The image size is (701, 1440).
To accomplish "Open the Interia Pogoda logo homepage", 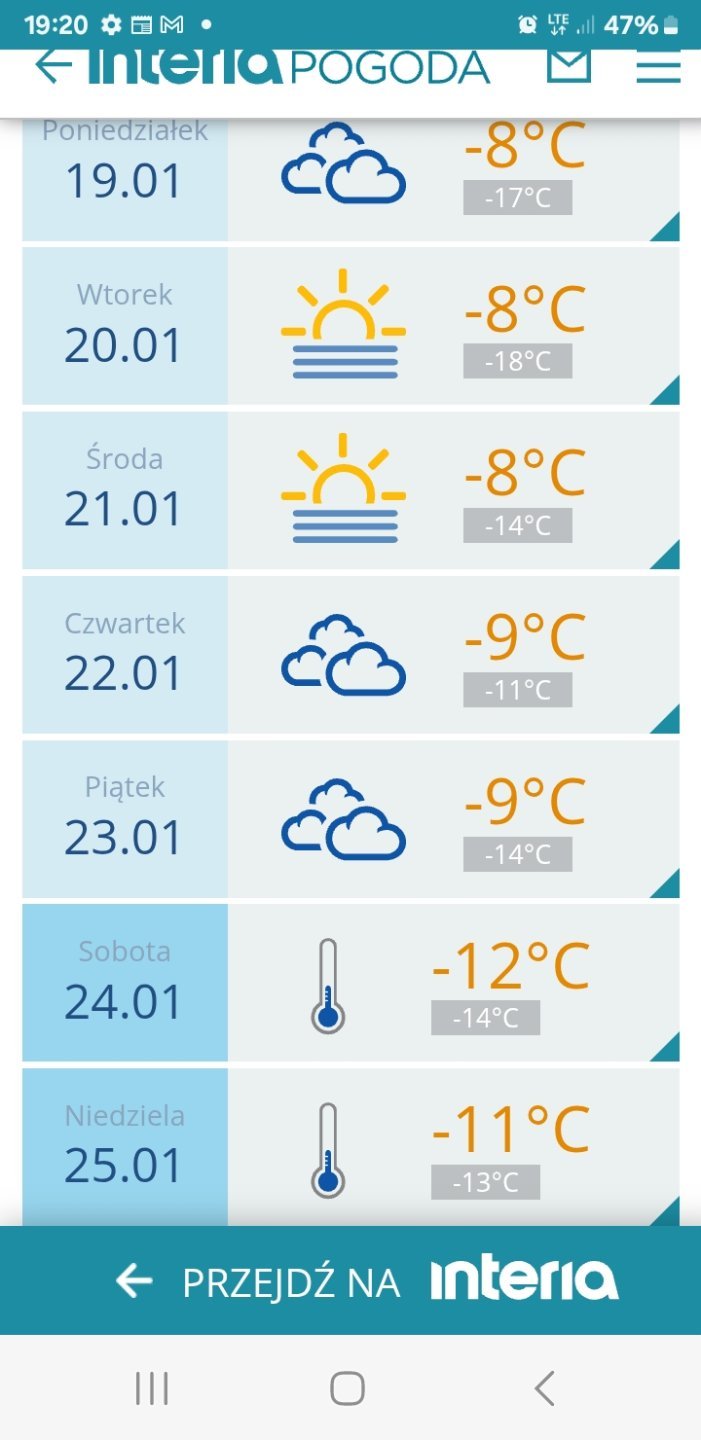I will point(290,67).
